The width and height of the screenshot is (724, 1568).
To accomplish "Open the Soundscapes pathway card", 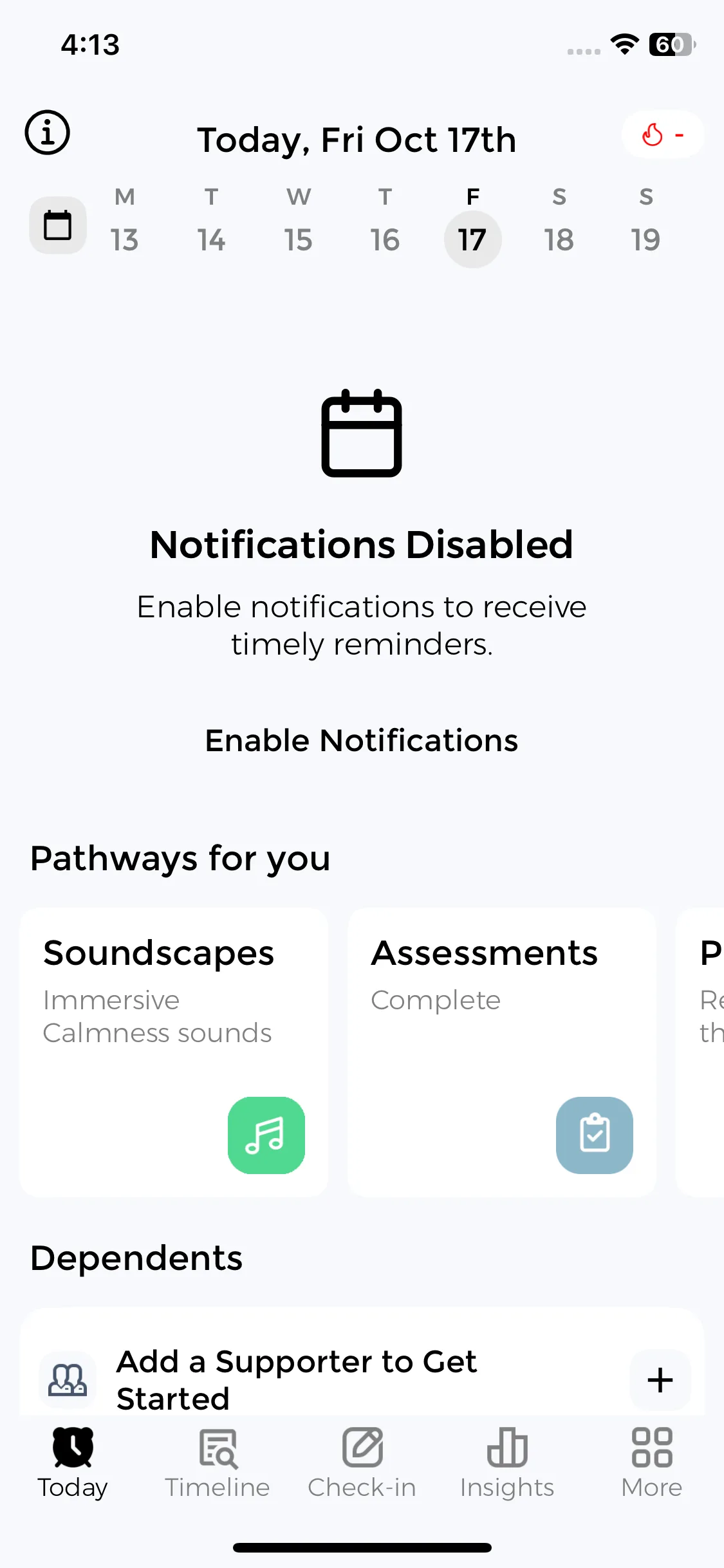I will tap(174, 1052).
